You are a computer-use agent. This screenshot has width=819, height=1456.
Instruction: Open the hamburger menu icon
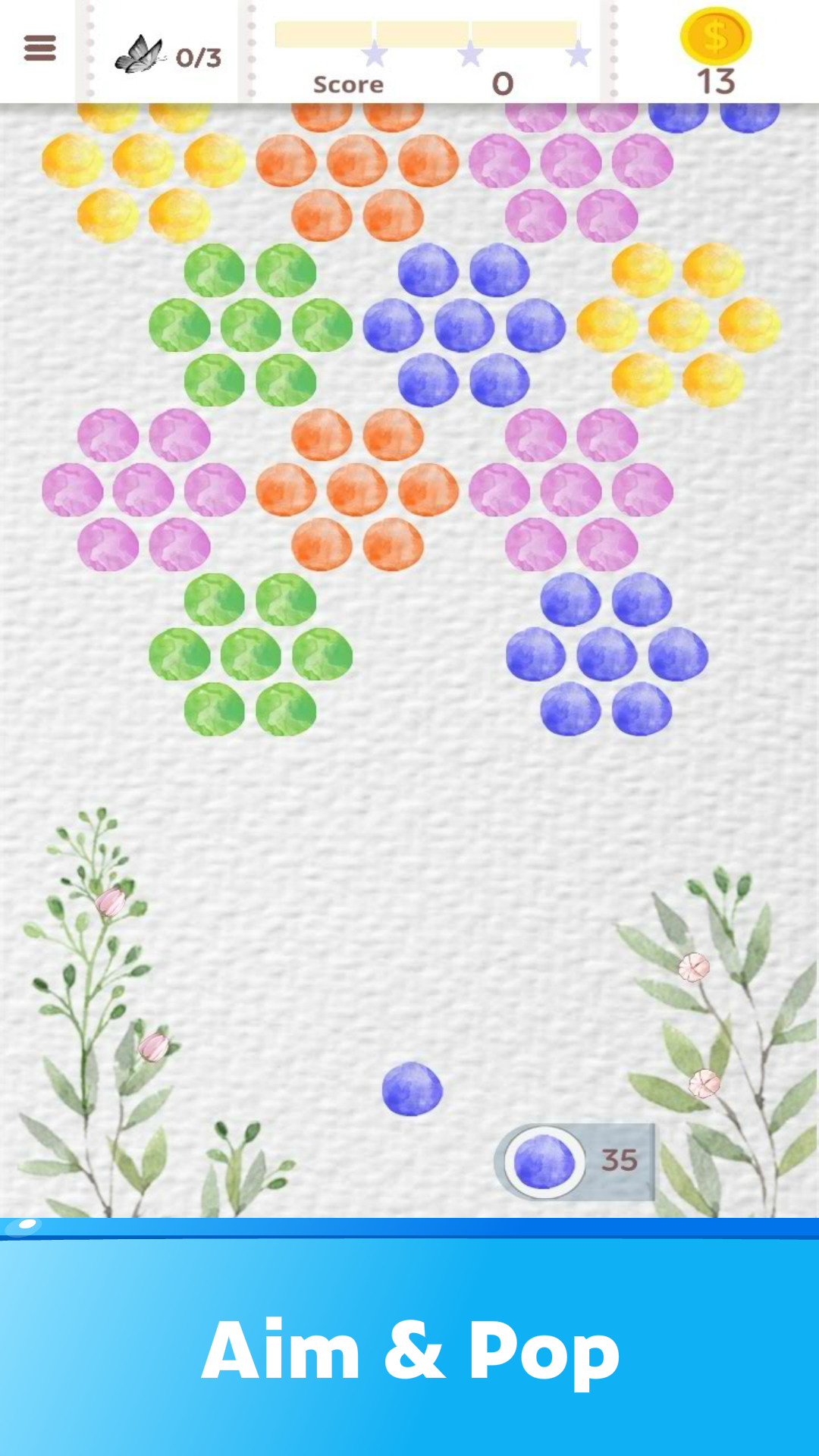pos(41,48)
